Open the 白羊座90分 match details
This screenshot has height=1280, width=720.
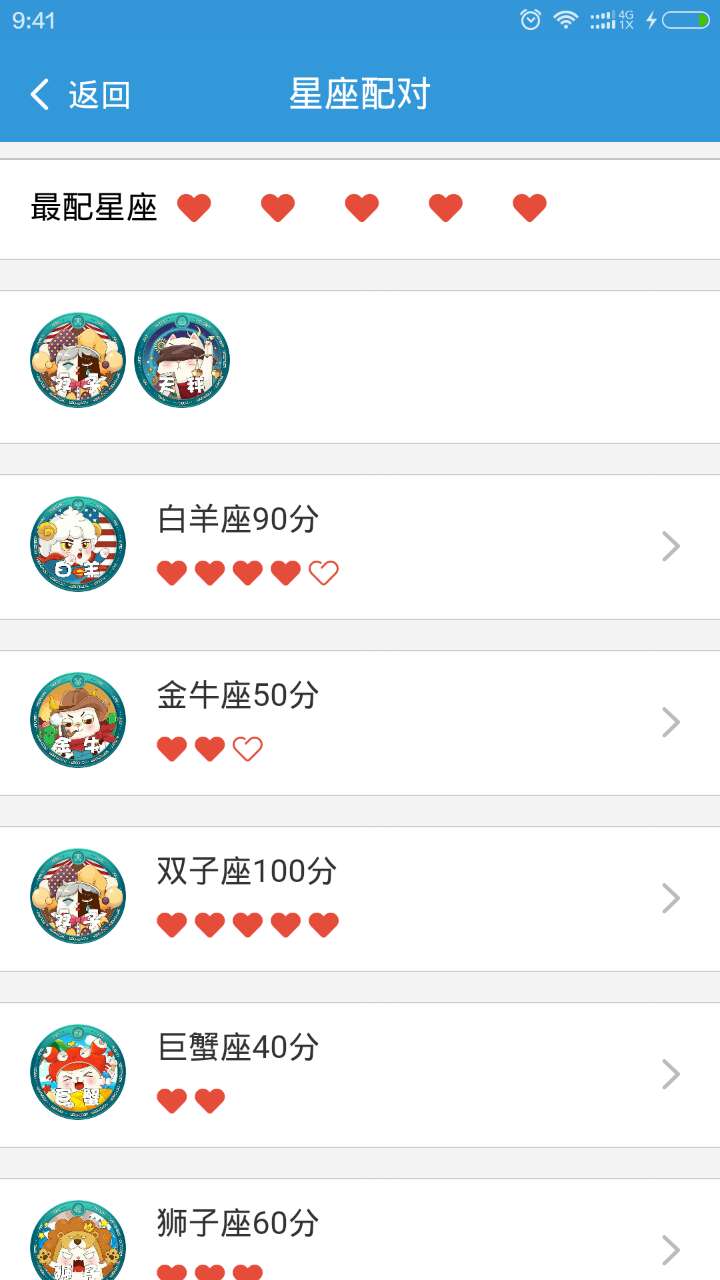pyautogui.click(x=360, y=546)
